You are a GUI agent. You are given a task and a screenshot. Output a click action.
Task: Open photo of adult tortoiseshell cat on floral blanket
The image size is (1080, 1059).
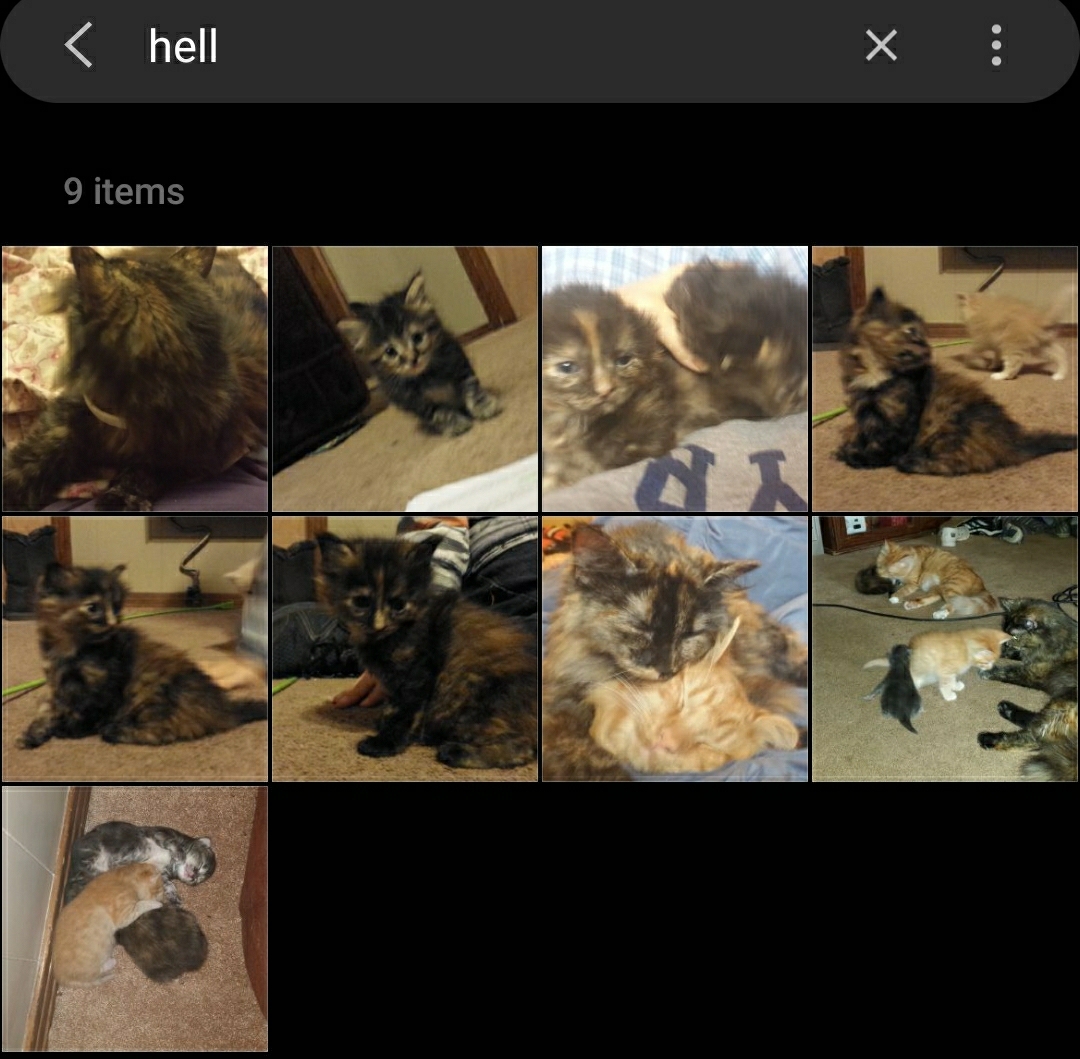coord(135,379)
